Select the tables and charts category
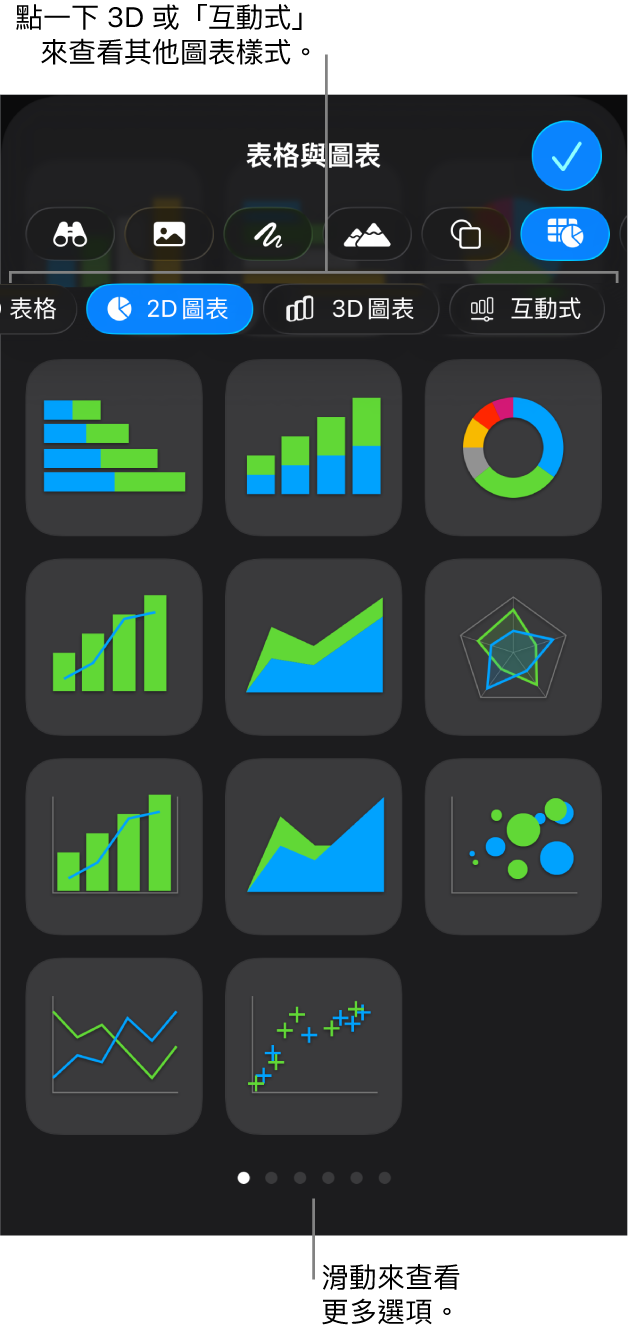Screen dimensions: 628x1330 [x=565, y=234]
